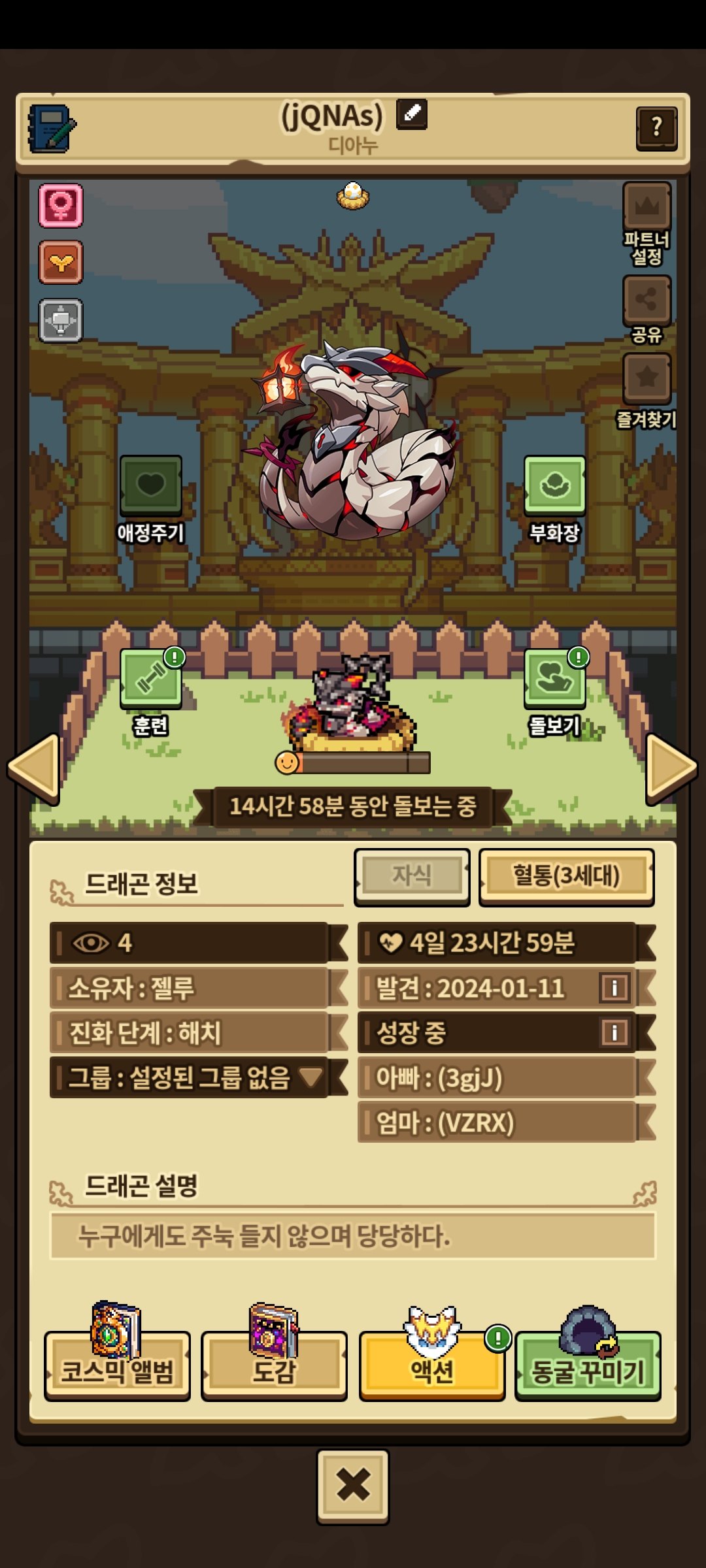This screenshot has height=1568, width=706.
Task: Tap the 돌보기 care button
Action: tap(554, 679)
